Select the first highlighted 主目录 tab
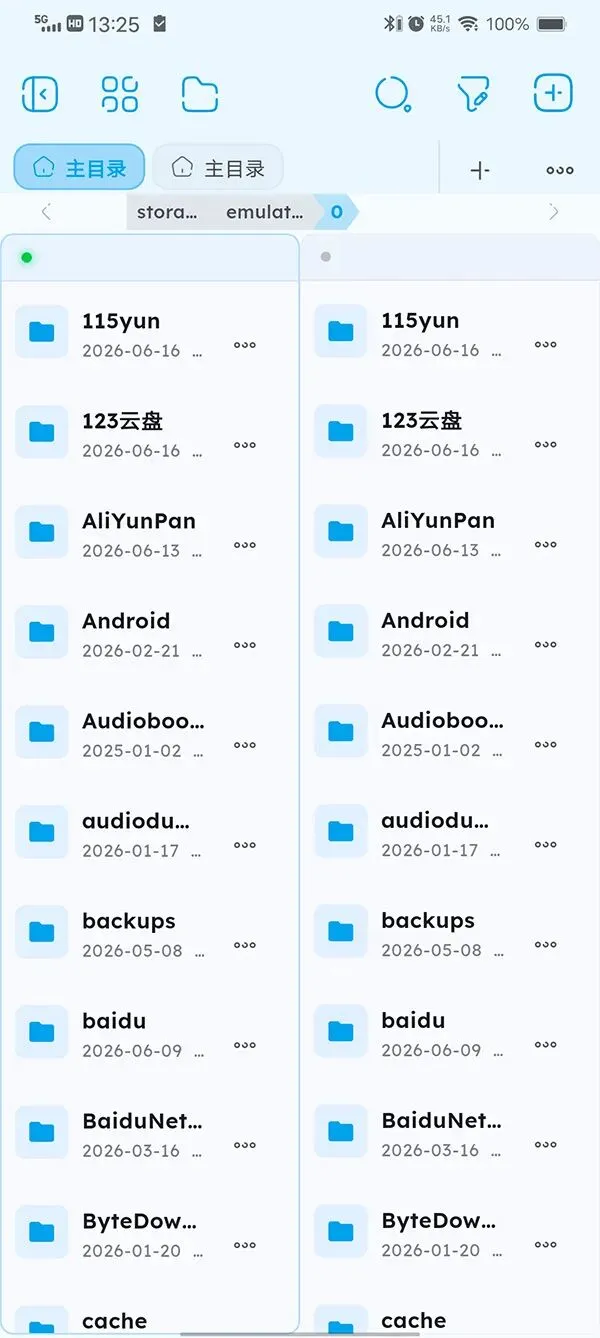The height and width of the screenshot is (1338, 600). (x=80, y=168)
